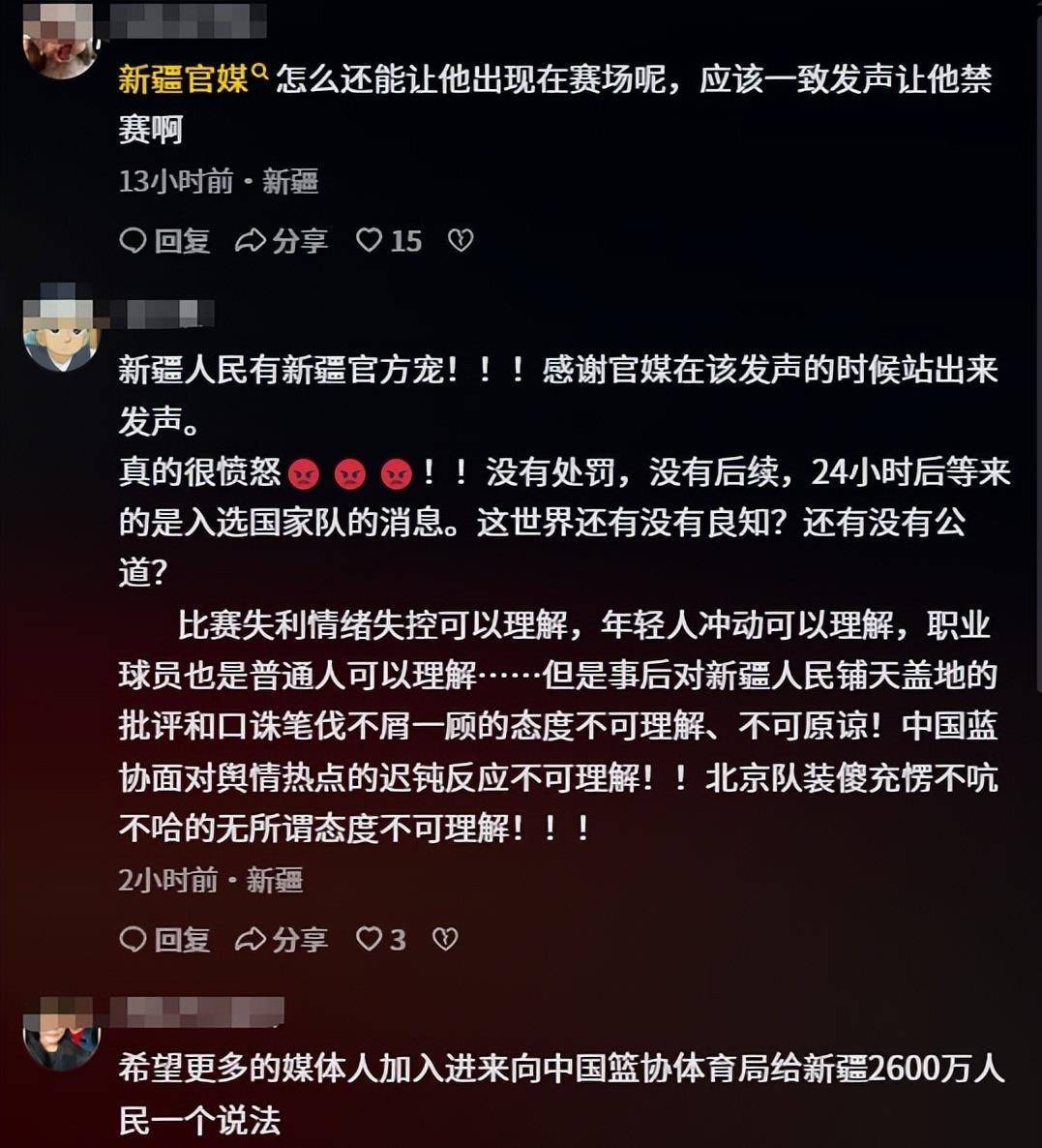The image size is (1042, 1148).
Task: Open avatar of the 希望更多的媒体人 commenter
Action: click(60, 1033)
